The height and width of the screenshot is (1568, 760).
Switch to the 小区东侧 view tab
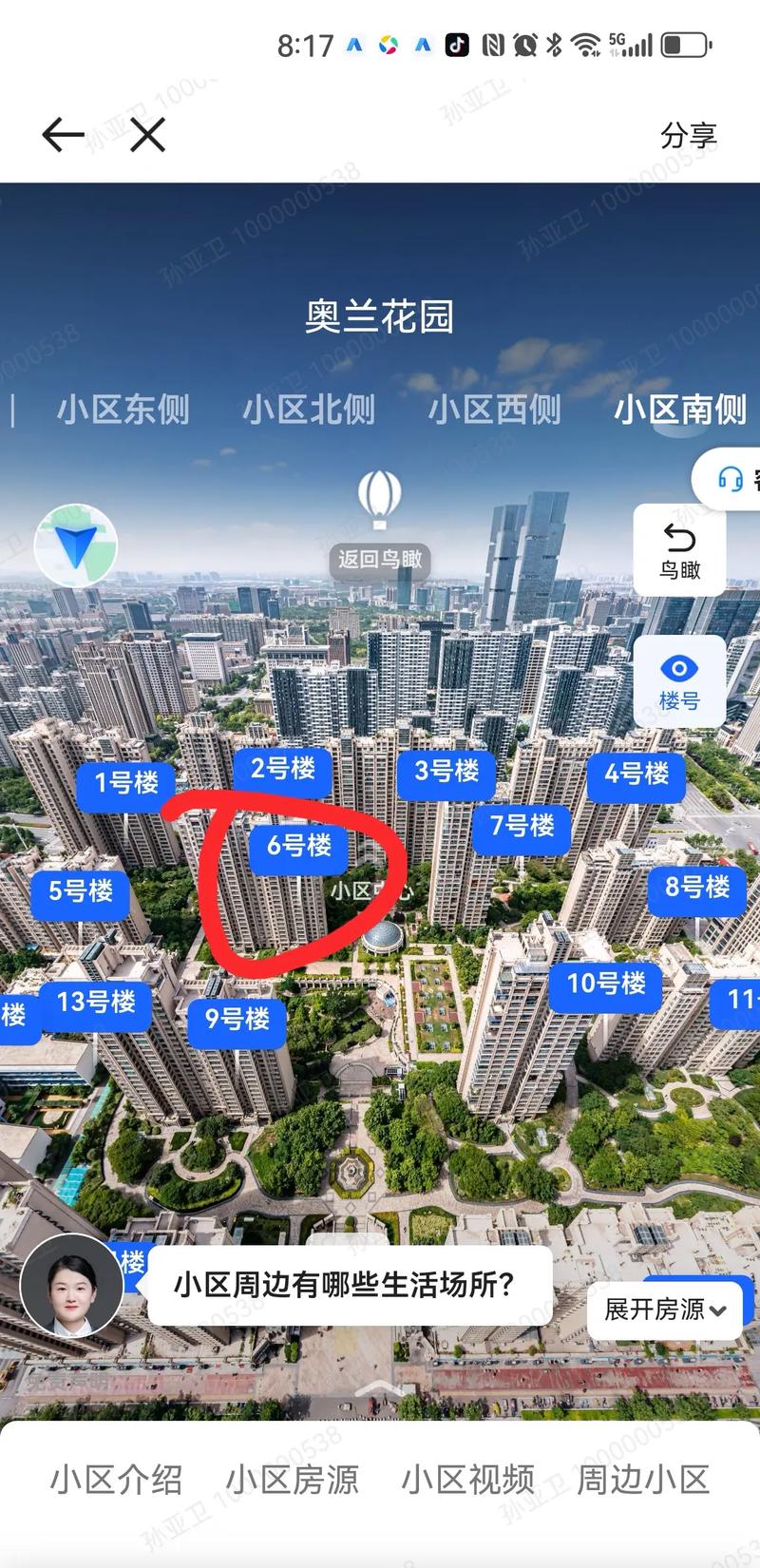pos(122,411)
